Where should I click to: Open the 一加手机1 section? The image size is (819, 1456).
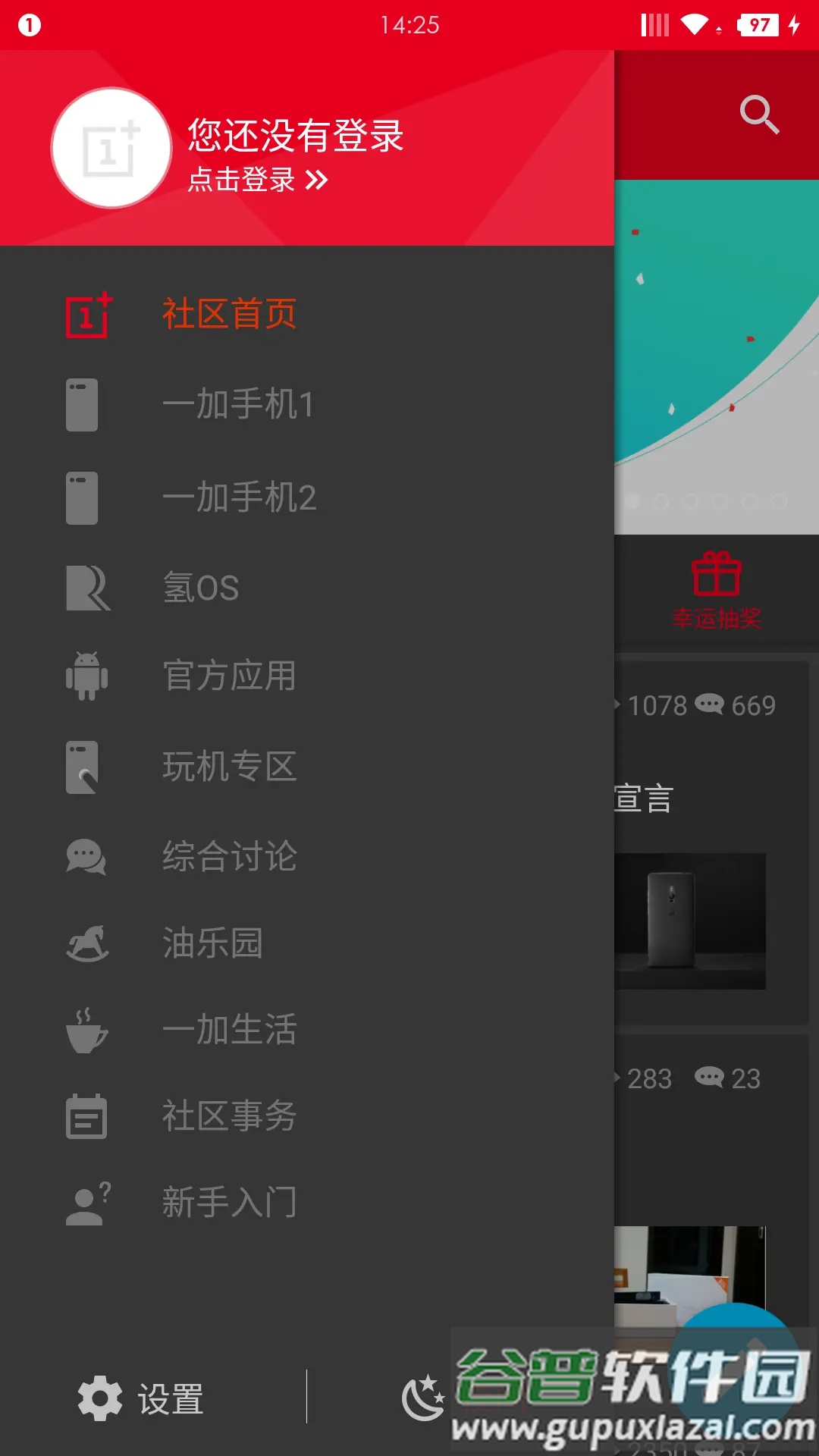(x=237, y=404)
